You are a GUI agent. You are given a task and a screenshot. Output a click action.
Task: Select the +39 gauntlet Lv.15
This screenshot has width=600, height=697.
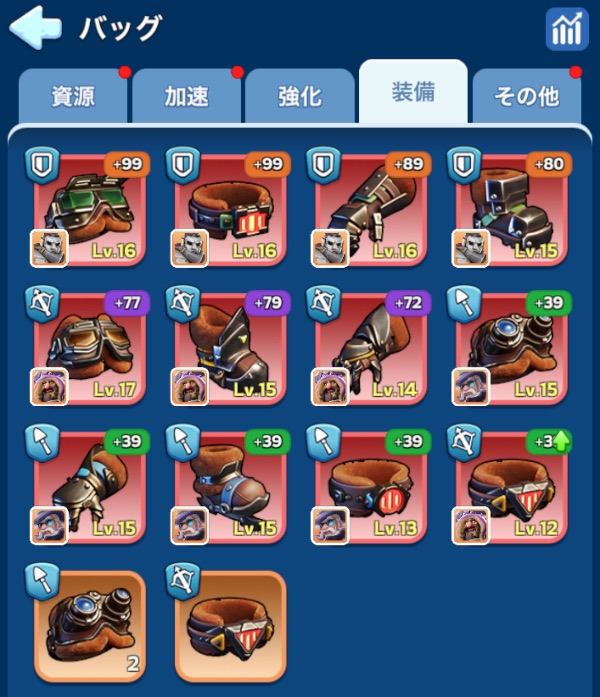pyautogui.click(x=90, y=487)
